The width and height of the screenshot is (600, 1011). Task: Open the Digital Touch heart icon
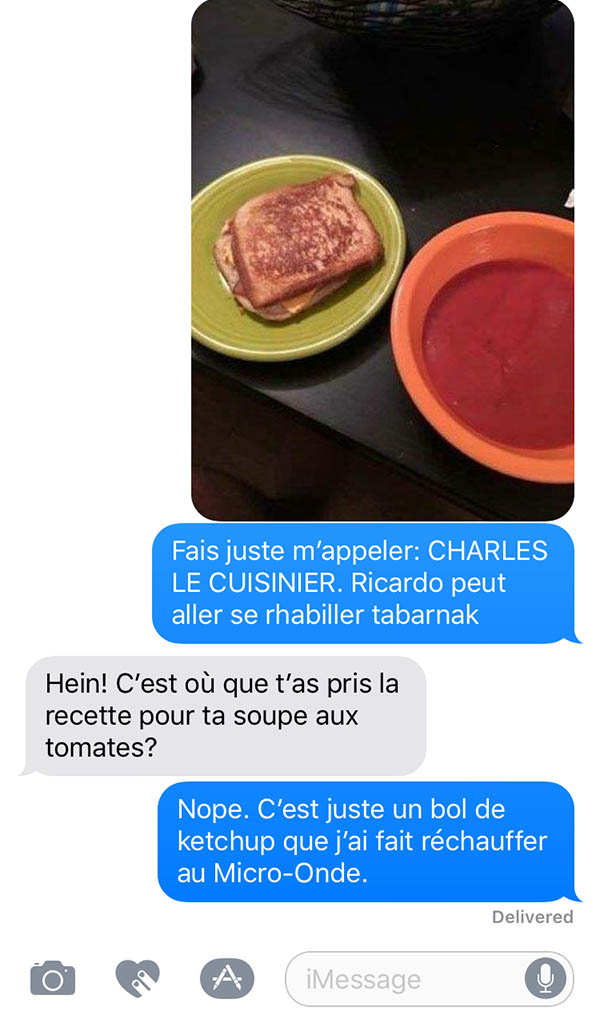[x=137, y=978]
